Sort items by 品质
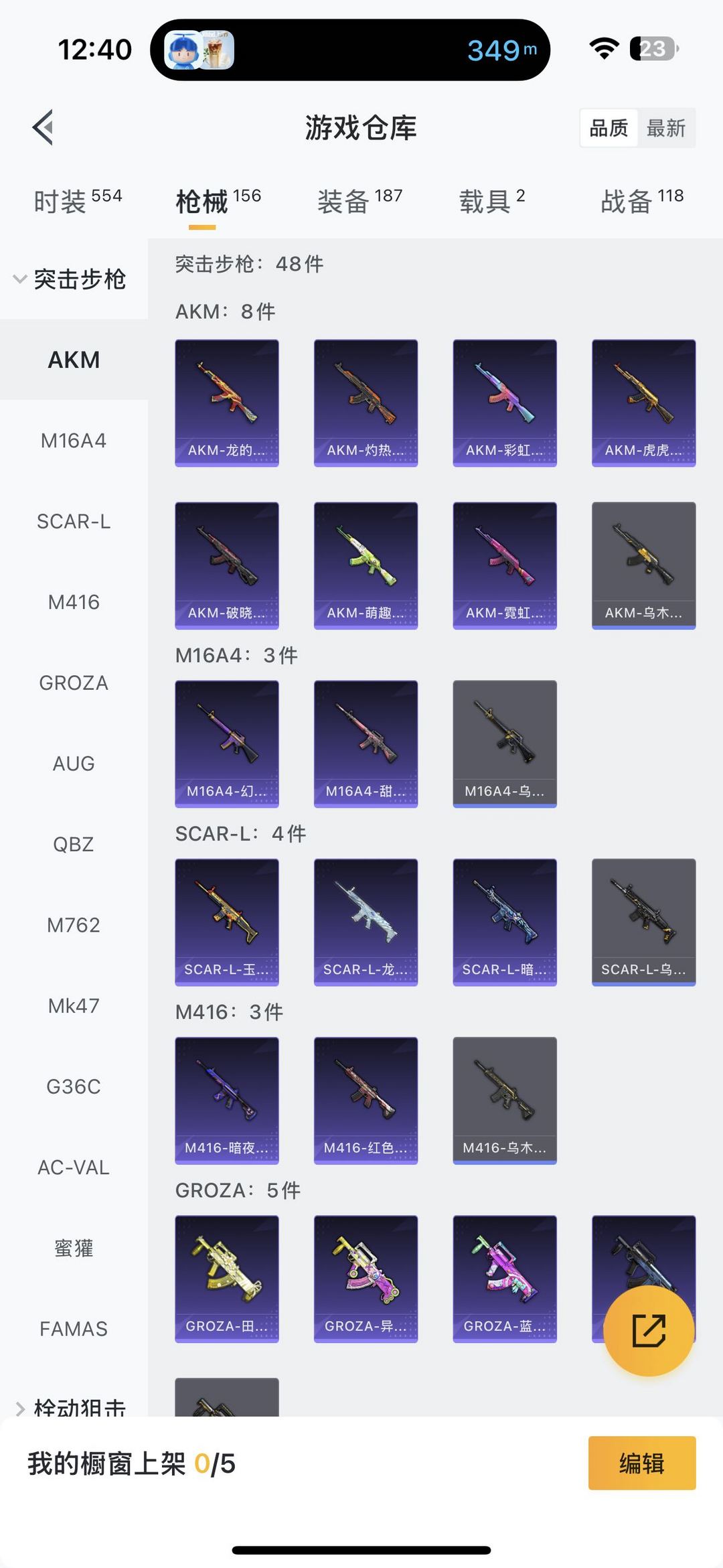 tap(609, 128)
